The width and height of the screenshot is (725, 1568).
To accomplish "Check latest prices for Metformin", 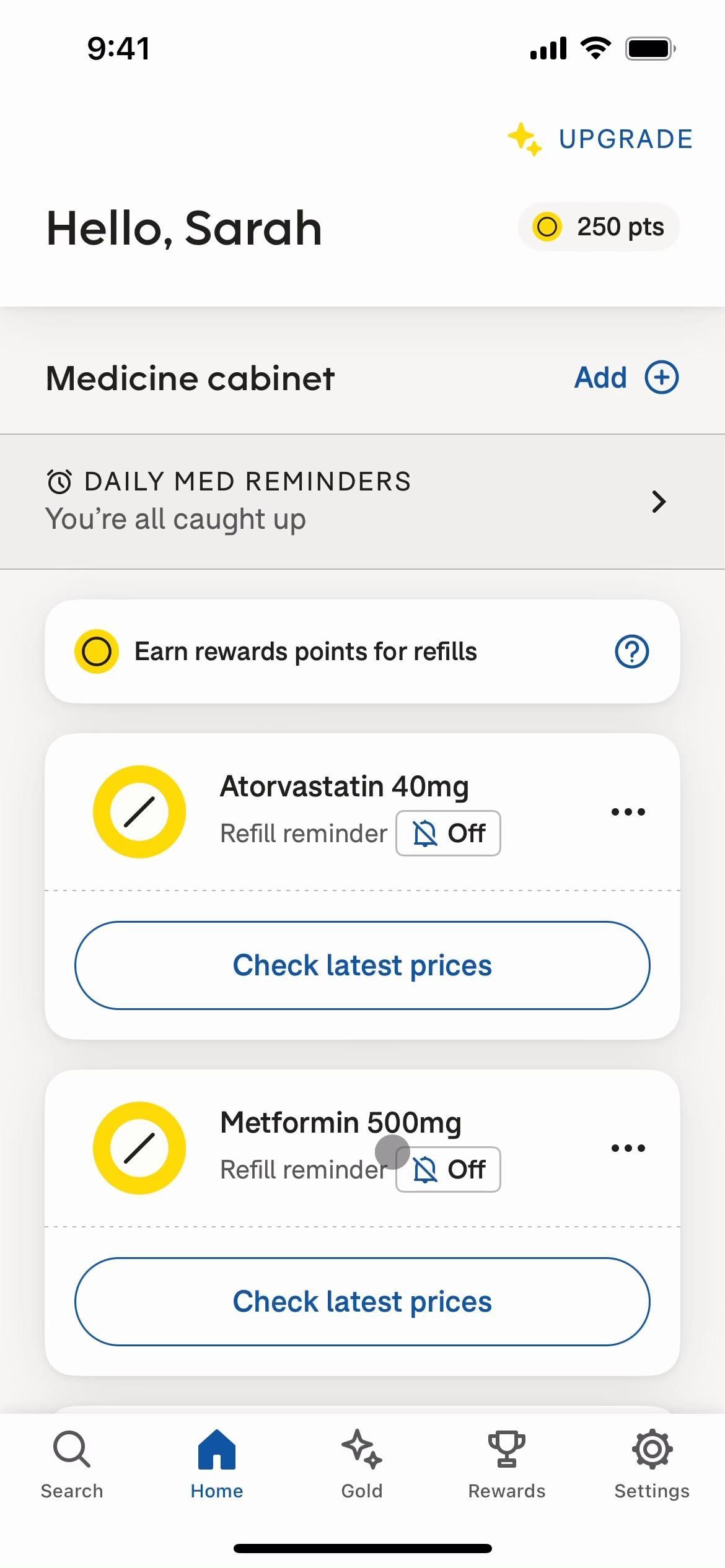I will pyautogui.click(x=362, y=1302).
